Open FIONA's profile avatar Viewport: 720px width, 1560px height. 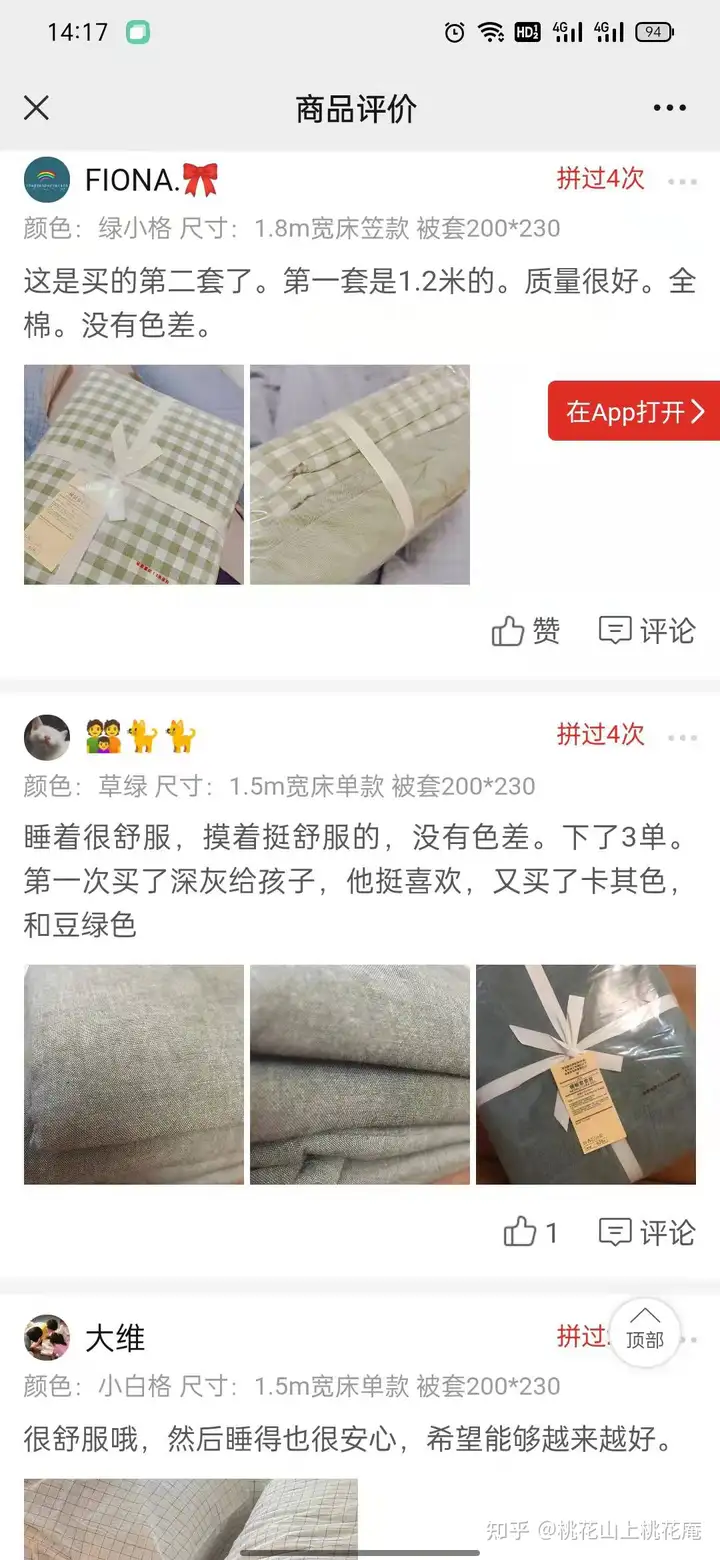point(47,180)
